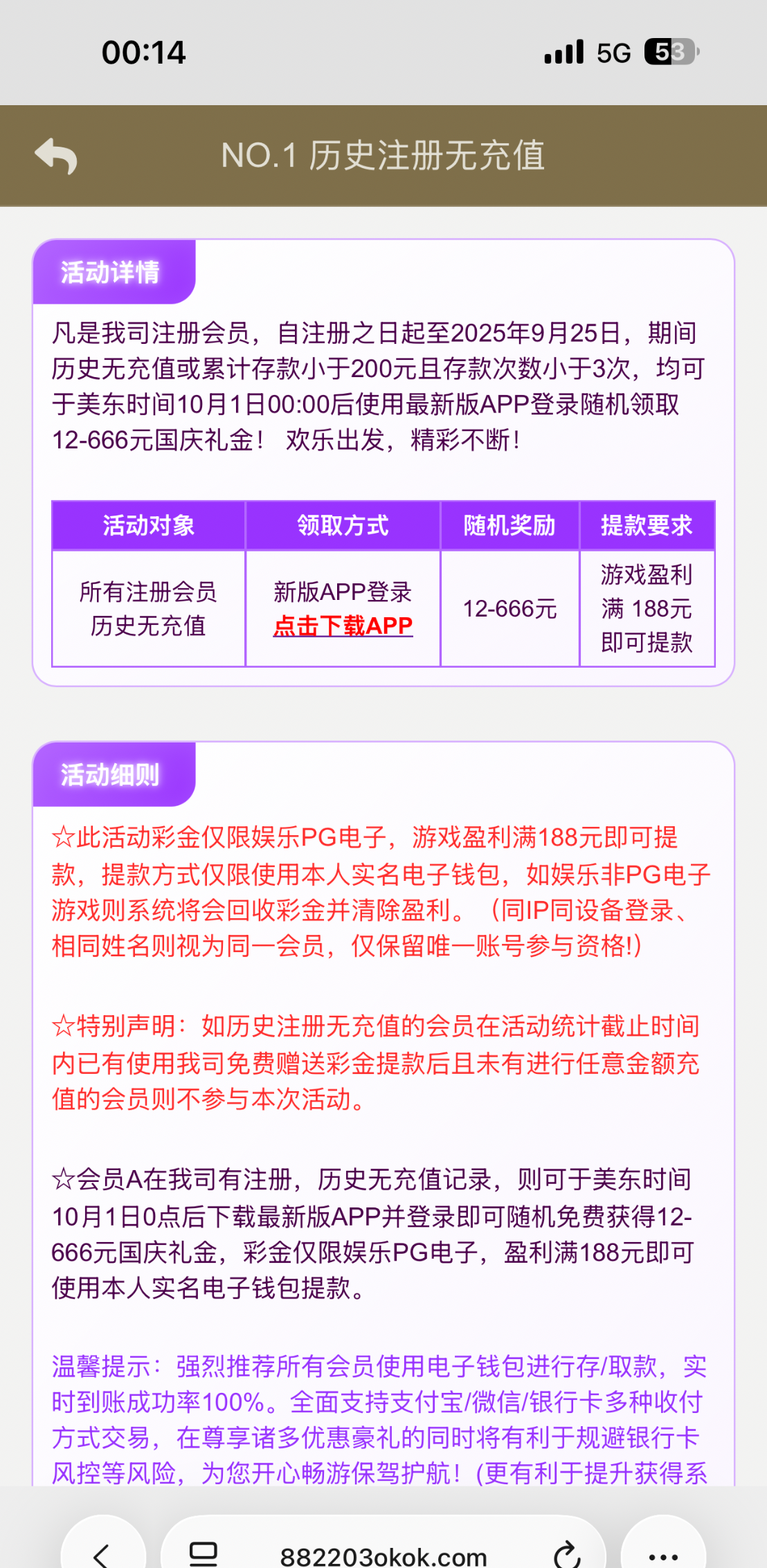Viewport: 767px width, 1568px height.
Task: Select the 活动详情 section header
Action: tap(111, 273)
